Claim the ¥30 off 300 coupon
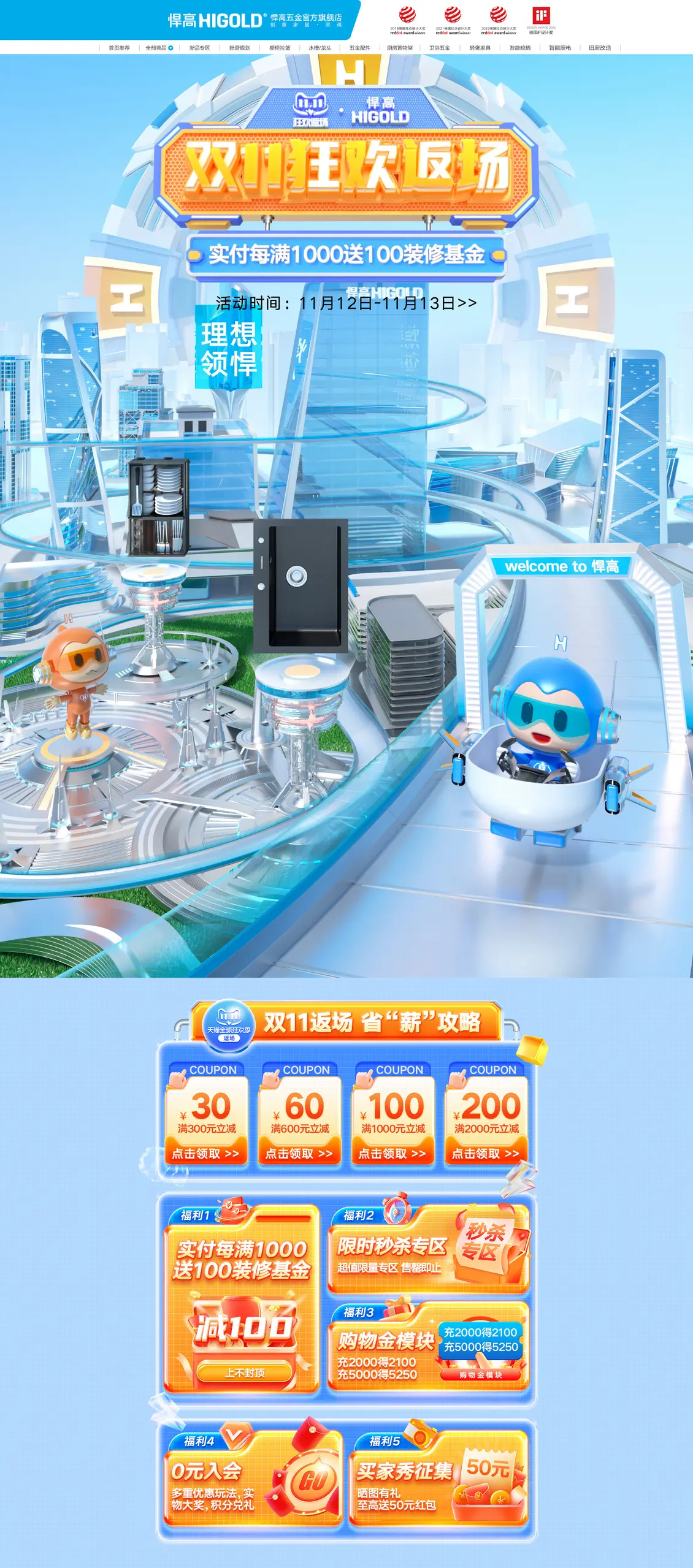 pyautogui.click(x=205, y=1153)
